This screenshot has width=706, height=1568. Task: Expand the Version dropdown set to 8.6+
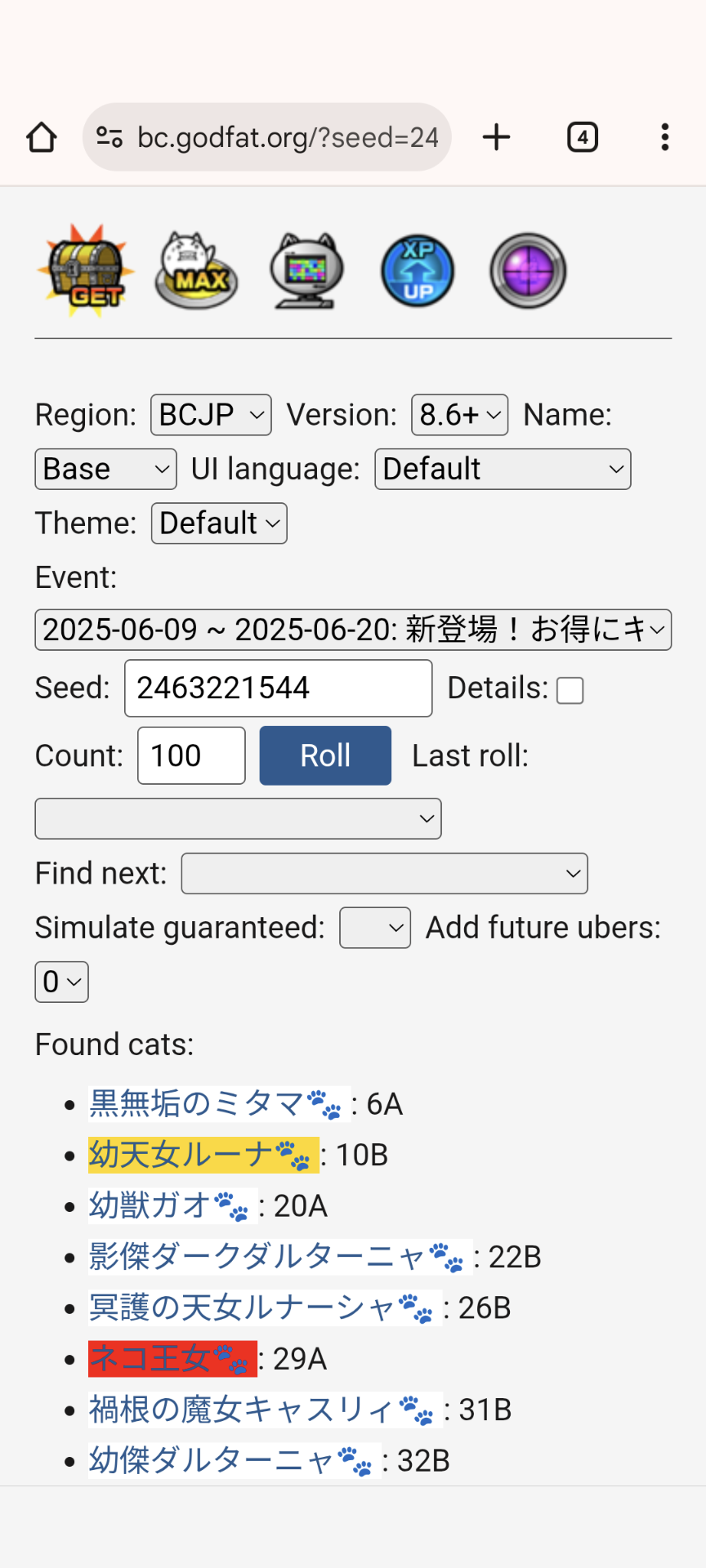click(460, 415)
